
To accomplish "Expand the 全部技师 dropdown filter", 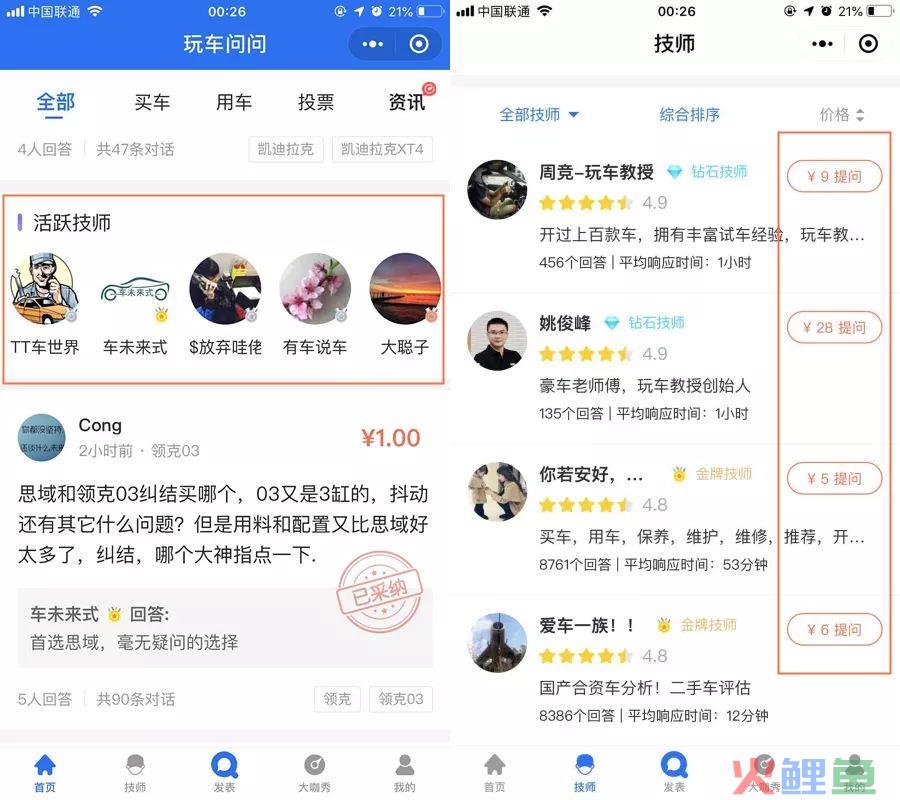I will click(x=539, y=115).
